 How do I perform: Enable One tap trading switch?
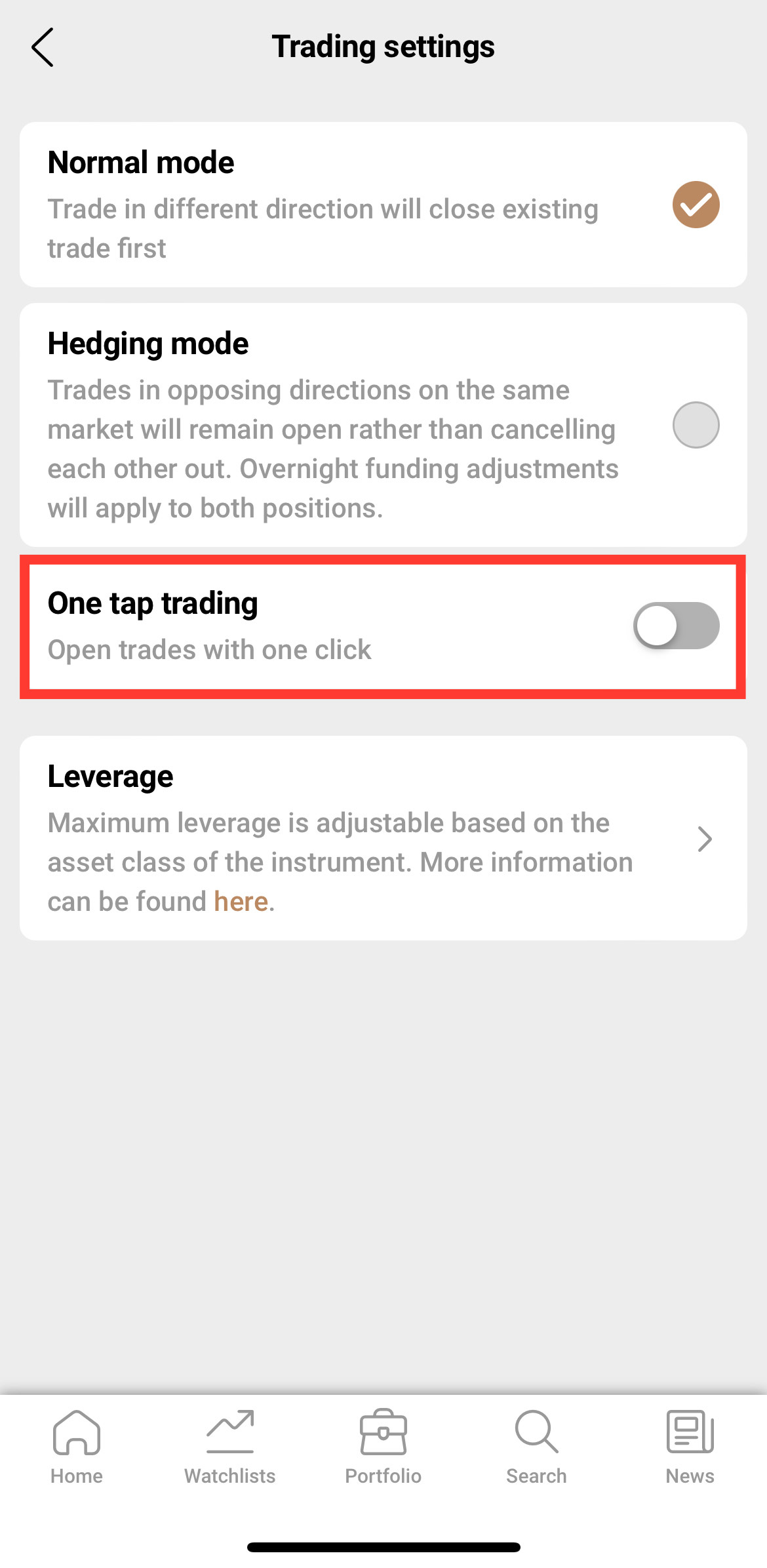[676, 626]
